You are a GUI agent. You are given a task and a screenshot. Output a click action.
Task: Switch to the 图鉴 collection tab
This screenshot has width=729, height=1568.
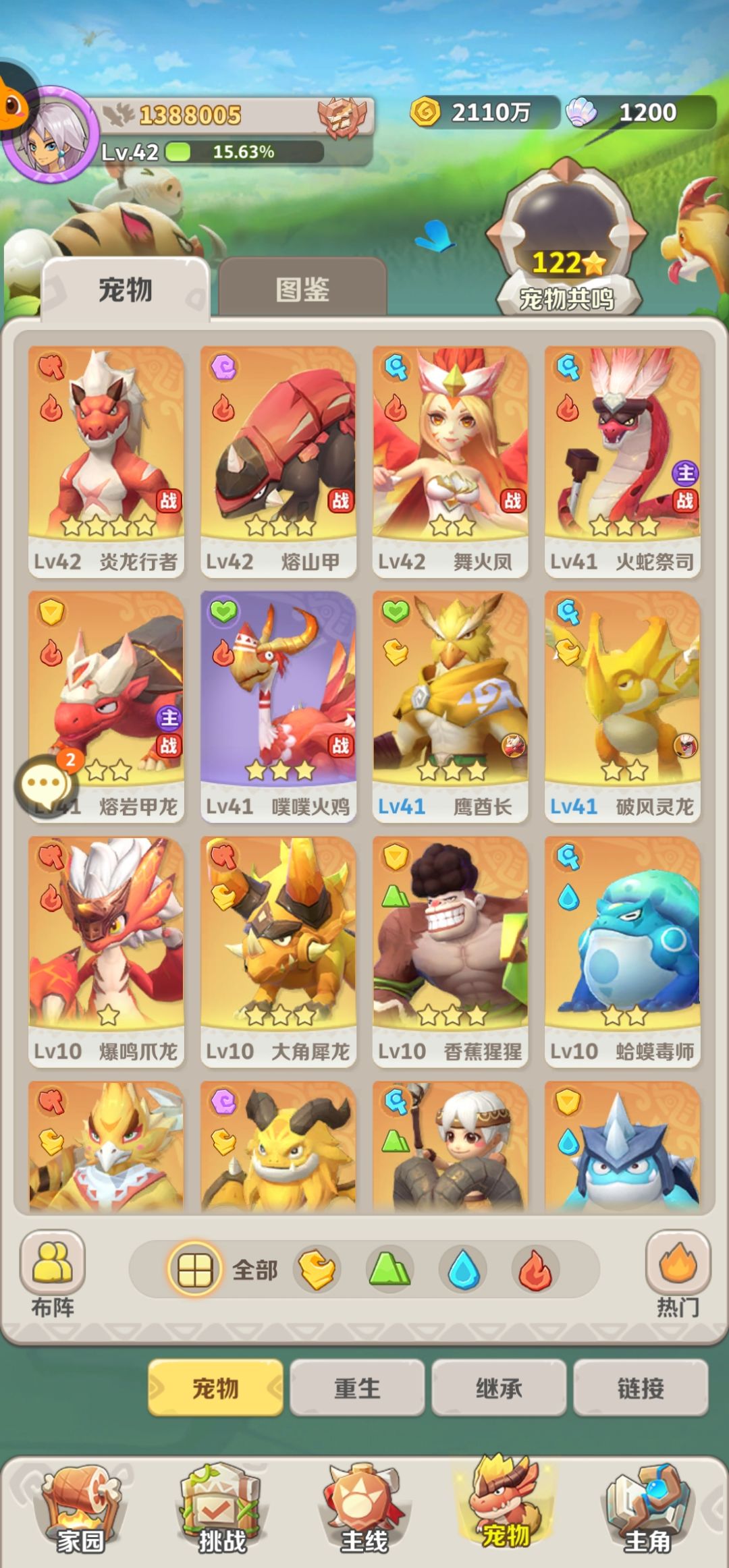click(x=302, y=289)
